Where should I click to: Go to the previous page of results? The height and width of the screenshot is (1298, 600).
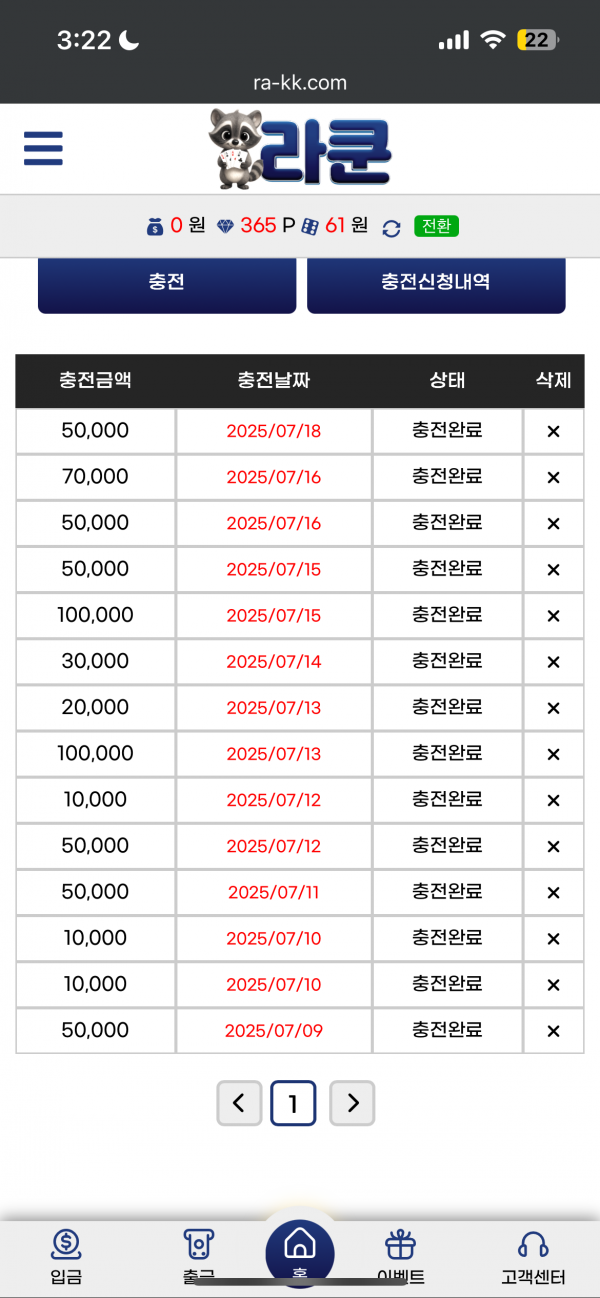pyautogui.click(x=239, y=1103)
